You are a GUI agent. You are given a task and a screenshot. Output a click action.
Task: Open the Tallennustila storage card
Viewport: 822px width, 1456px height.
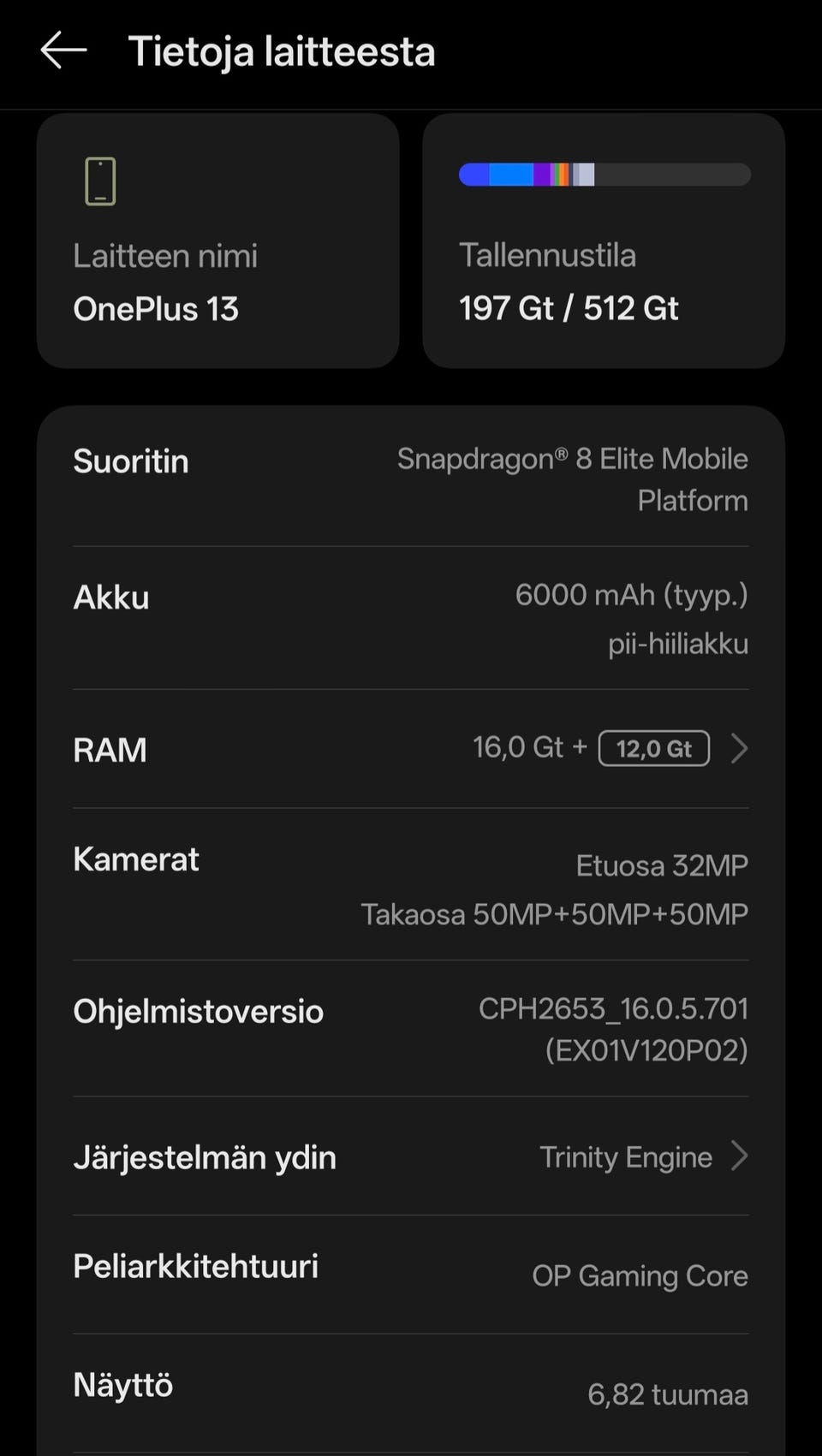[603, 241]
